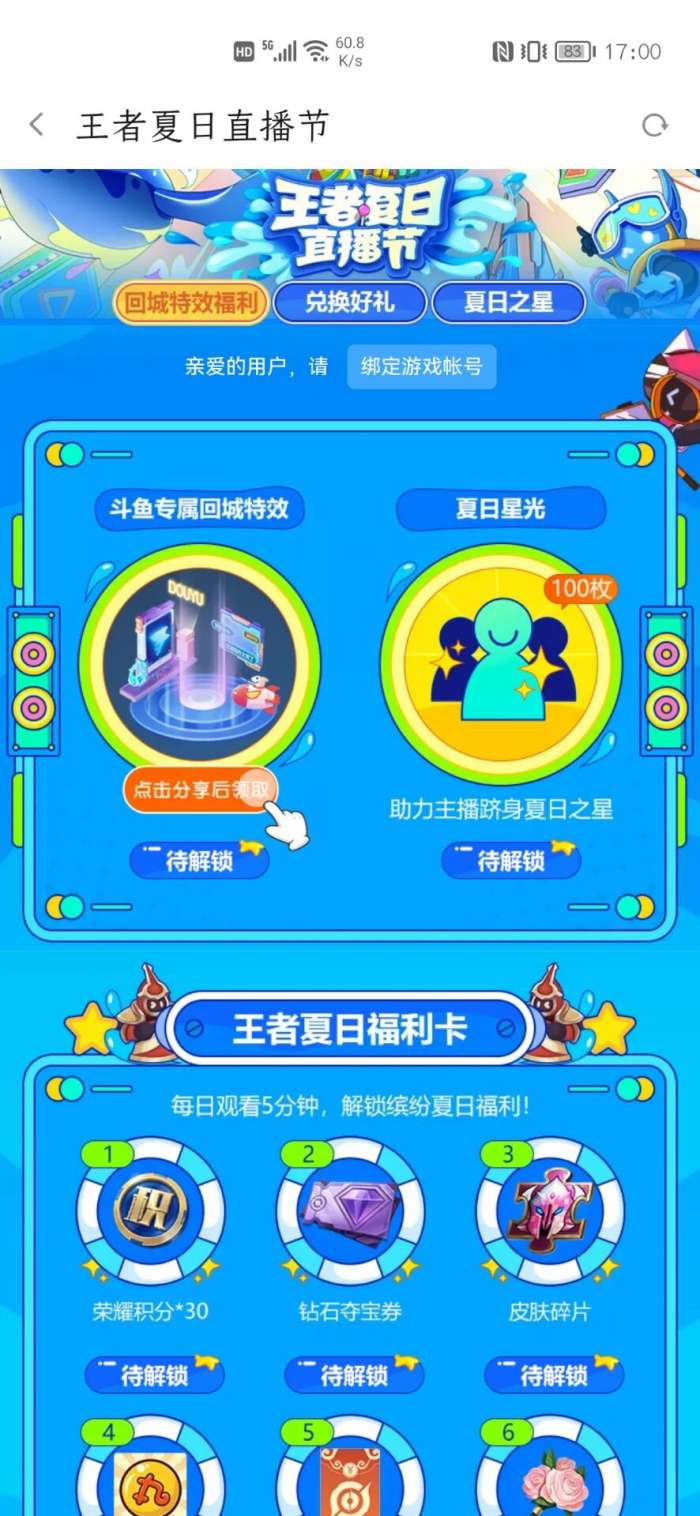
Task: Tap 待解锁 under 钻石夺宝券
Action: [354, 1376]
